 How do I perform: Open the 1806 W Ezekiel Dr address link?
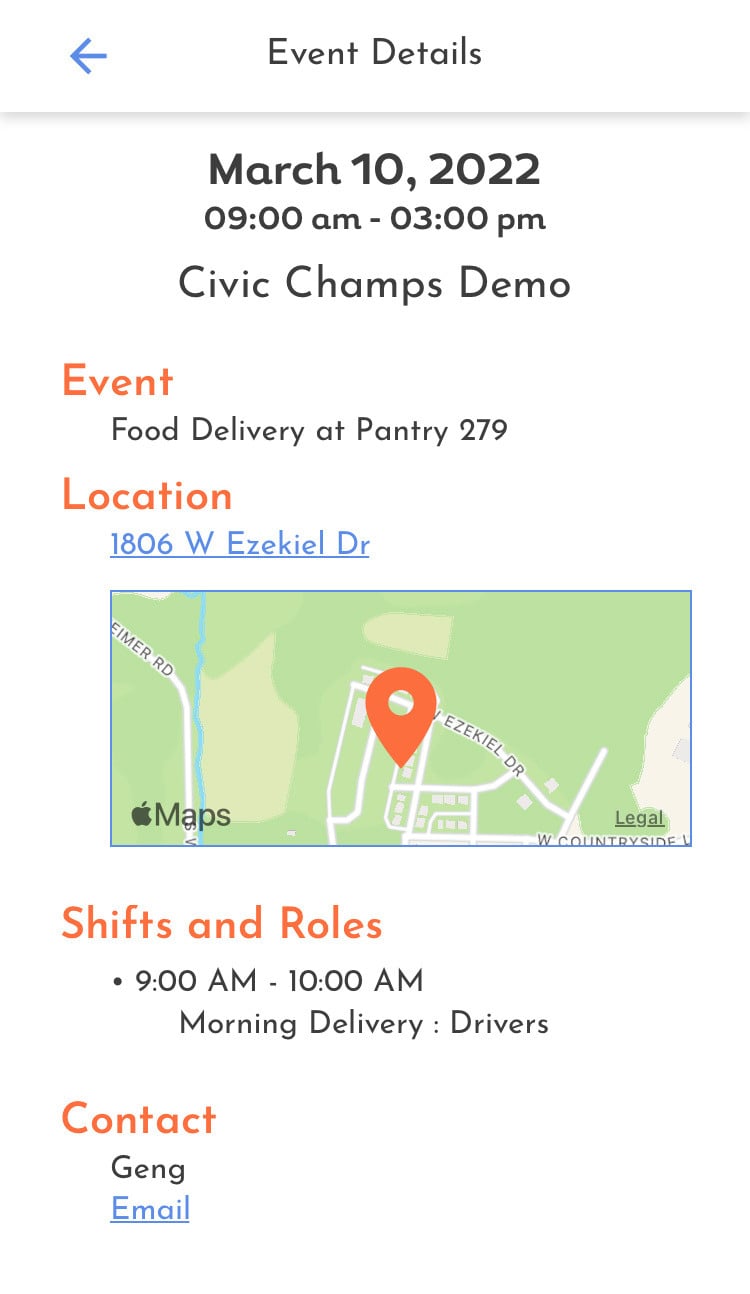tap(240, 545)
